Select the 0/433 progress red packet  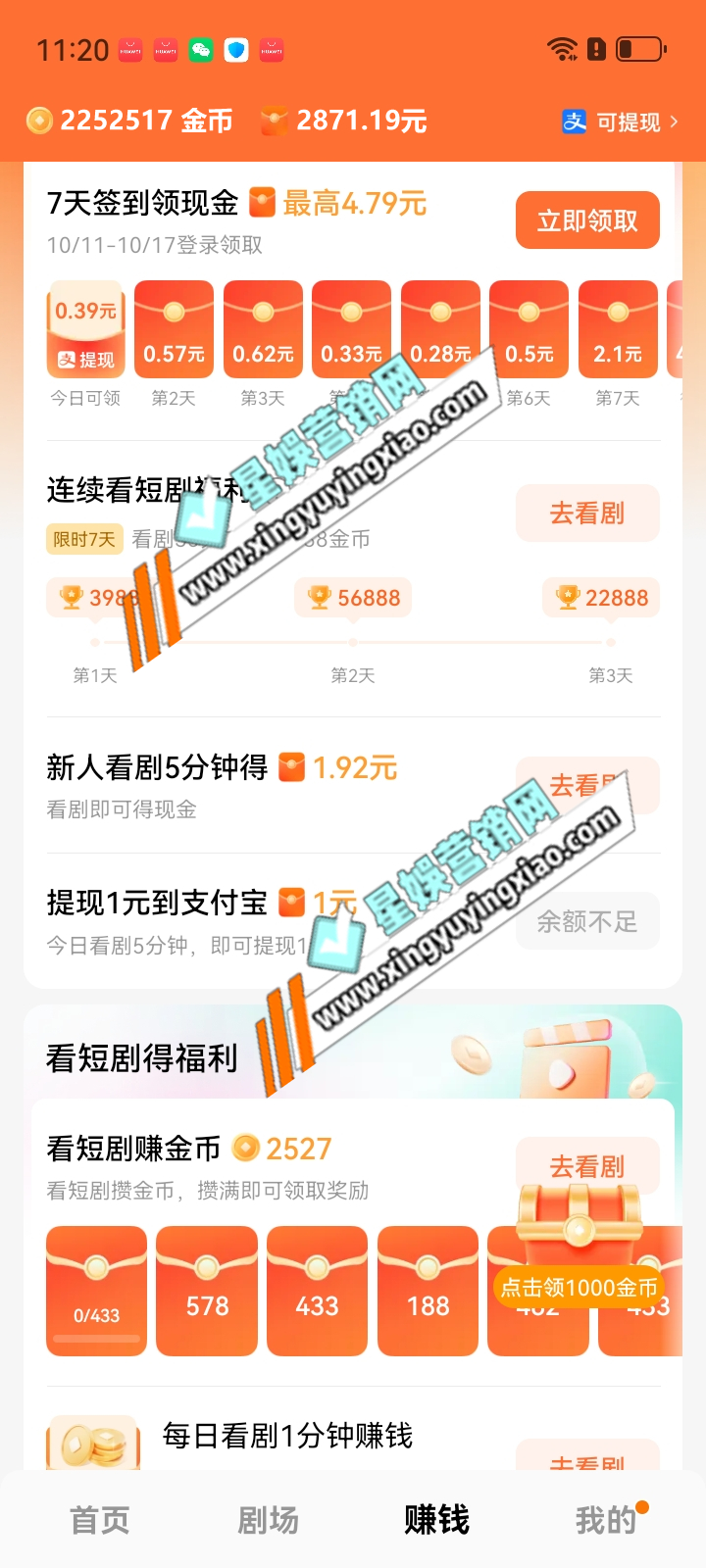pos(96,1292)
